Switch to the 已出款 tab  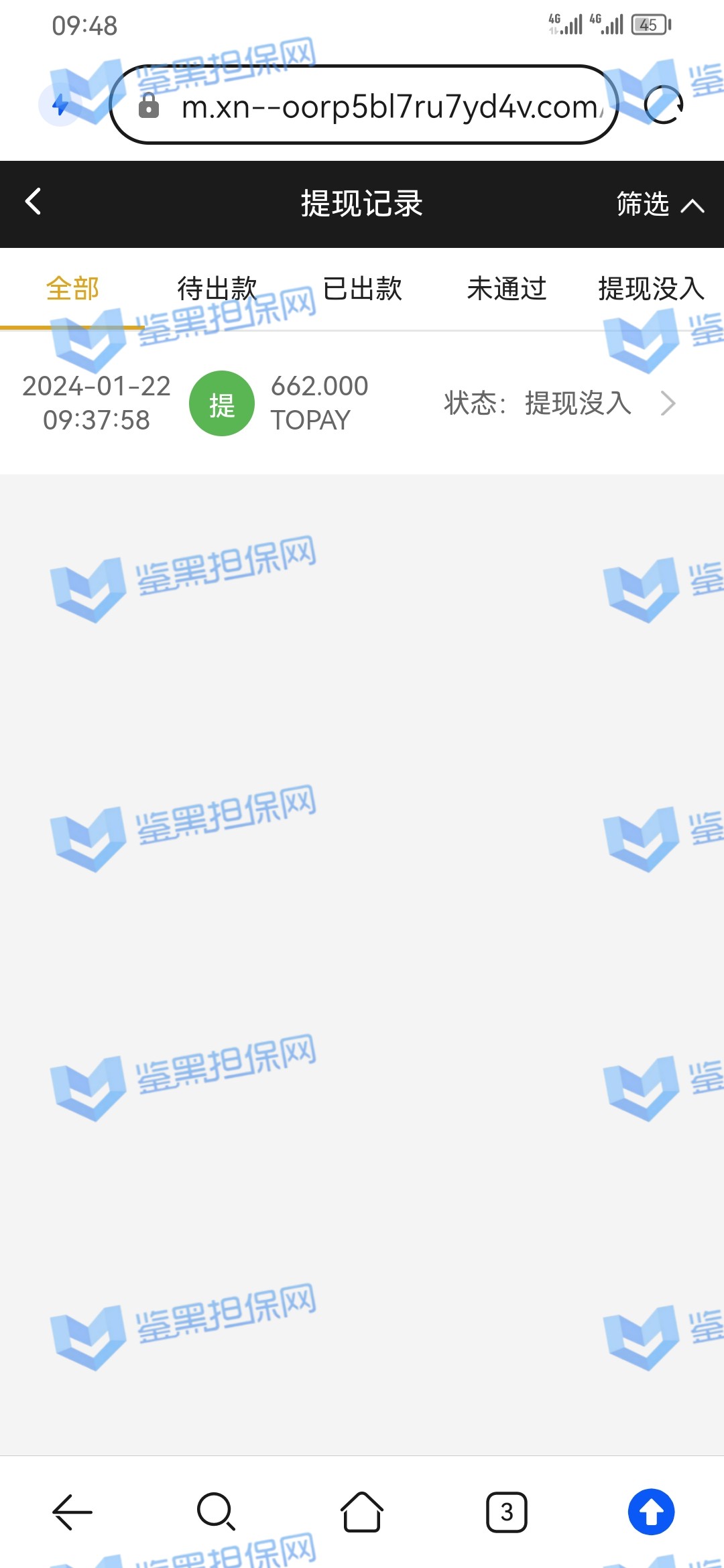point(362,289)
